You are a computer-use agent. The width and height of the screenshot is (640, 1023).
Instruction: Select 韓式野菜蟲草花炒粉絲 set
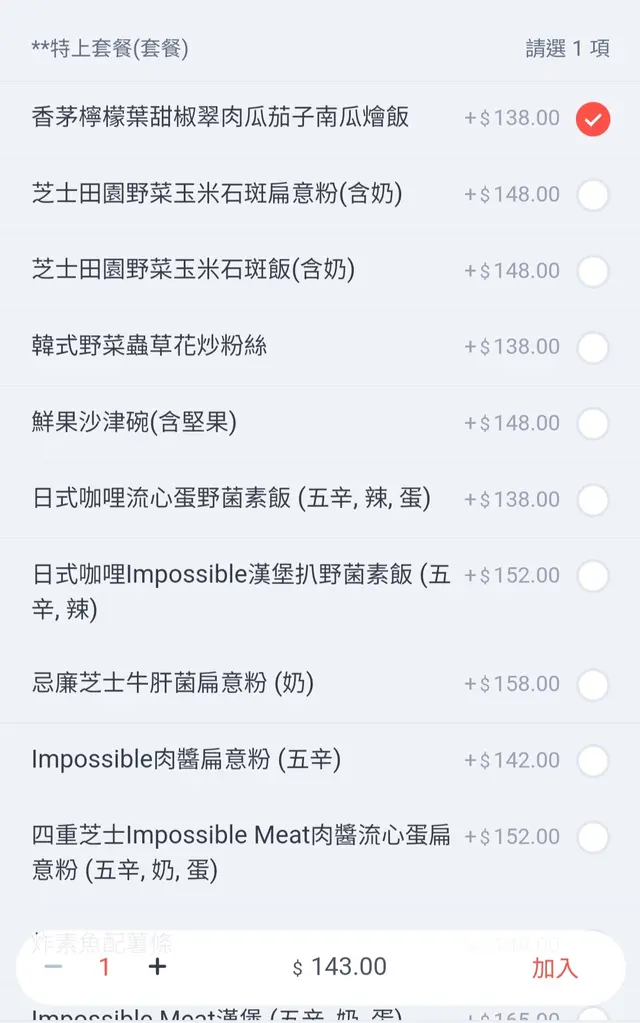click(x=592, y=347)
